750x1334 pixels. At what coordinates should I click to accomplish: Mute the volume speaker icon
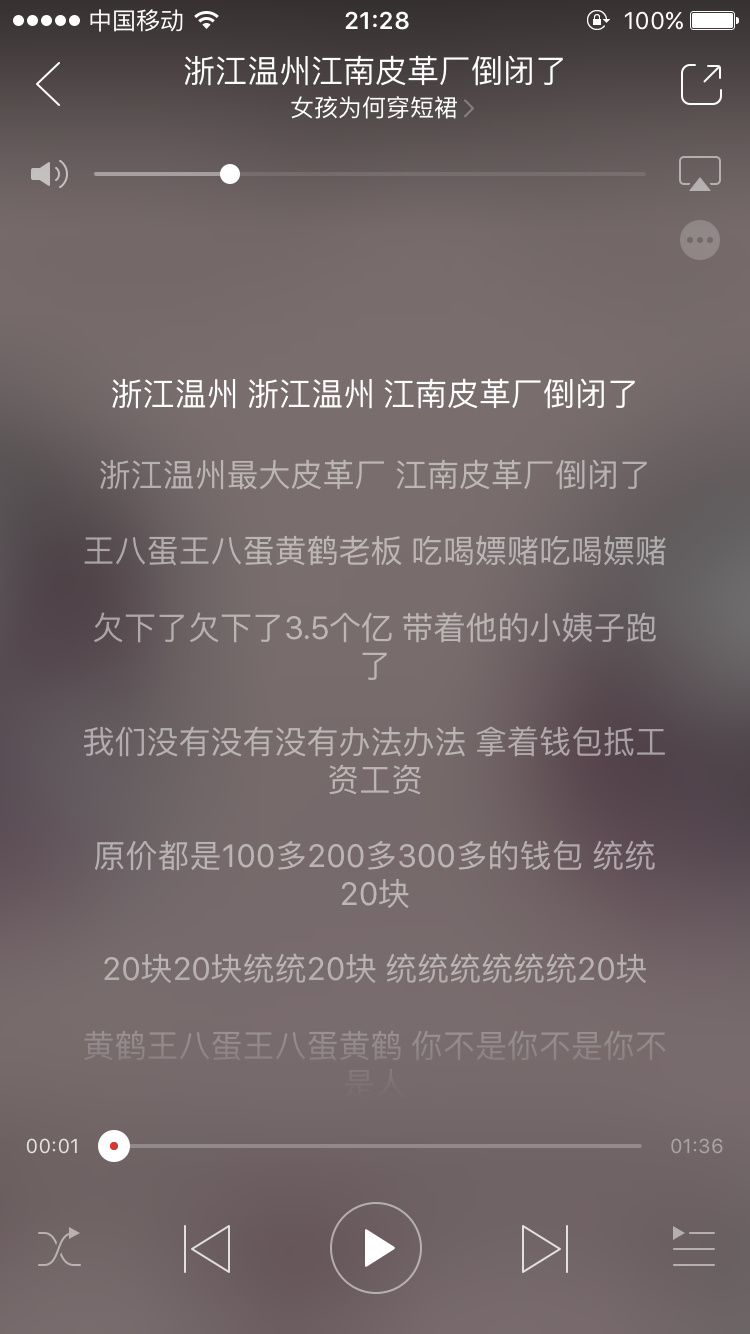tap(48, 173)
